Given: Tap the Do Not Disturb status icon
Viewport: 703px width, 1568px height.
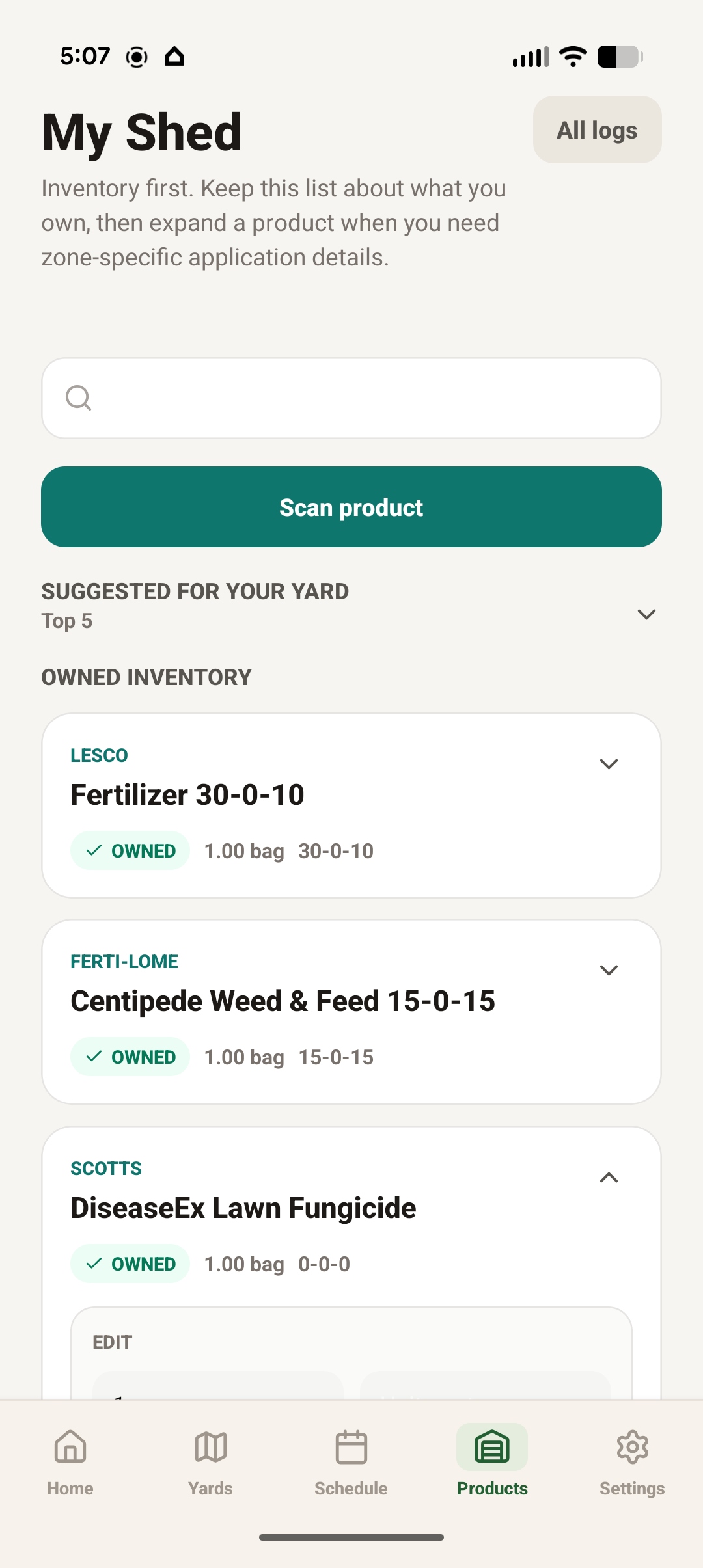Looking at the screenshot, I should (x=137, y=57).
